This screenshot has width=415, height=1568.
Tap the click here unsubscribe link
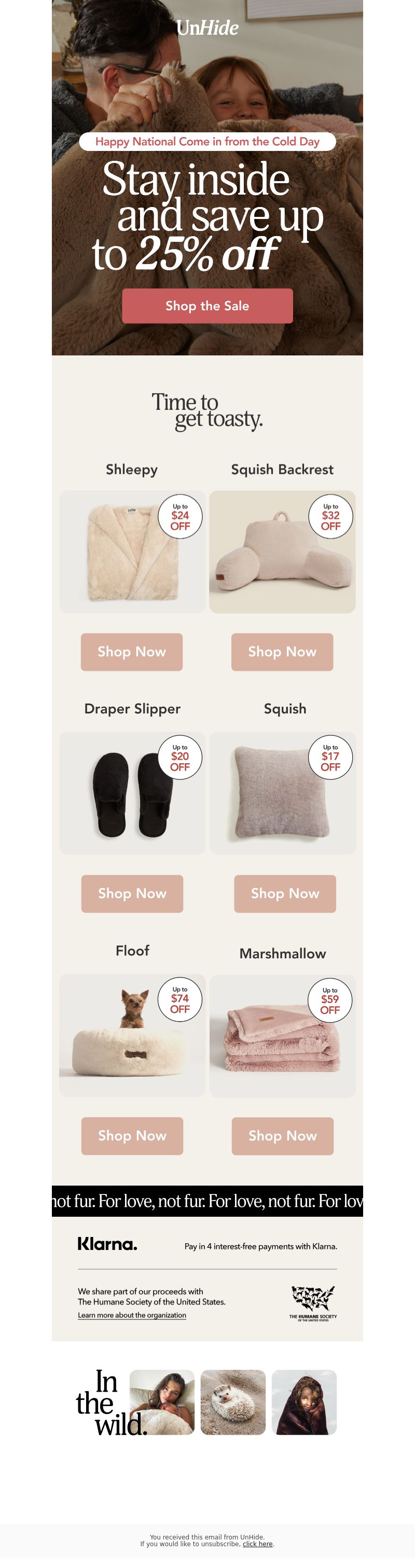(257, 1544)
